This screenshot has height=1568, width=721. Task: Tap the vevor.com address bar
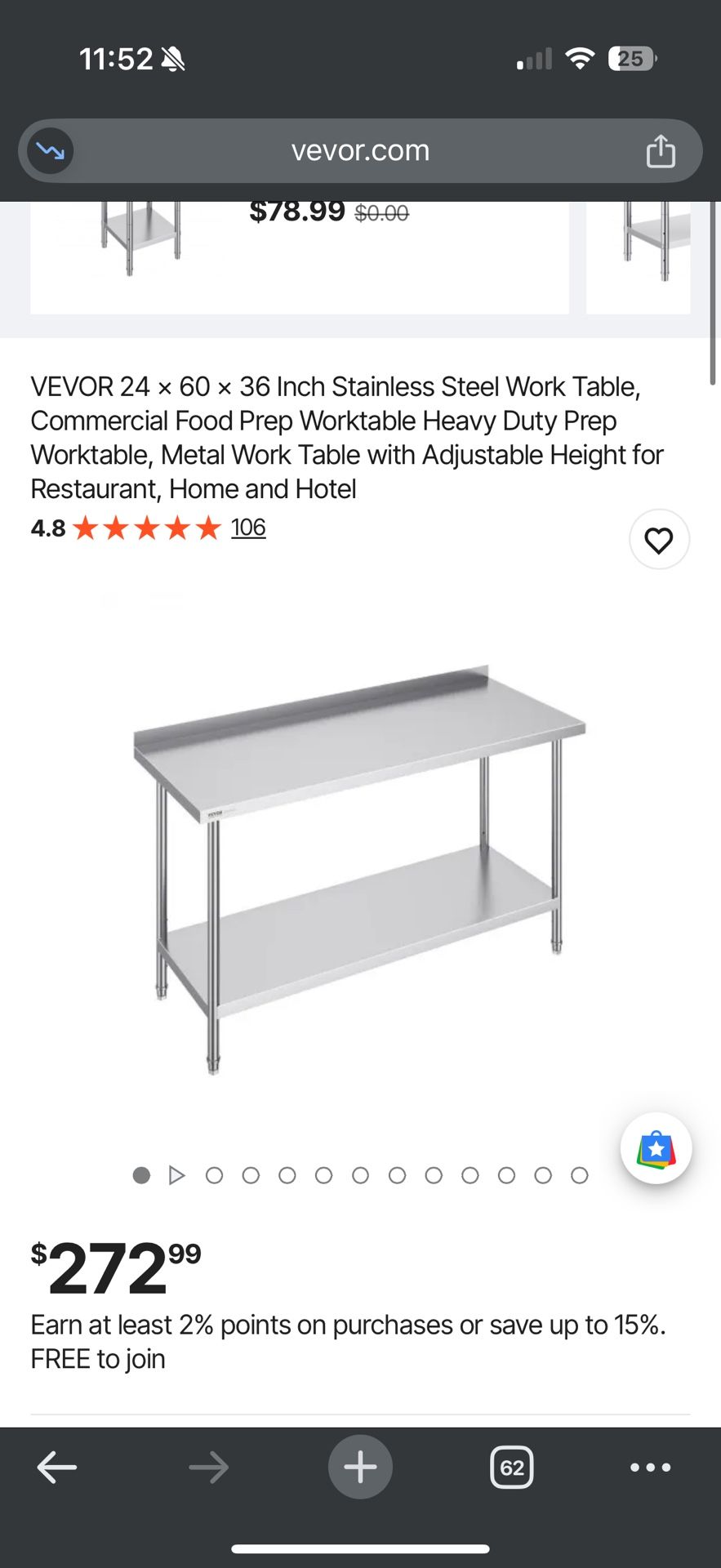pyautogui.click(x=360, y=151)
